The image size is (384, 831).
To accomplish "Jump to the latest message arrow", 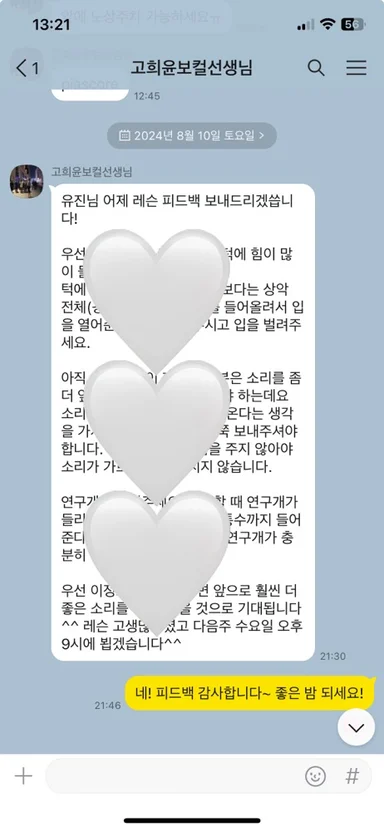I will (x=356, y=728).
